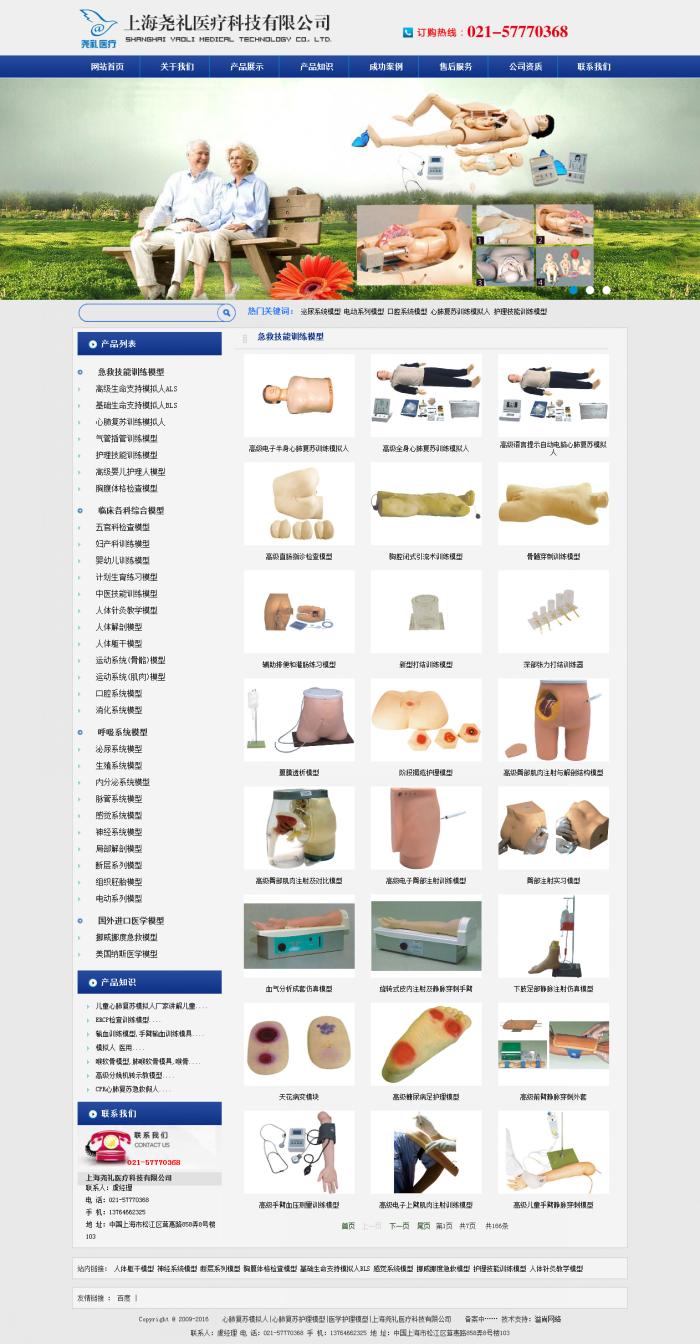Image resolution: width=700 pixels, height=1344 pixels.
Task: Select 妇产科训练模型 in the product list
Action: [123, 544]
